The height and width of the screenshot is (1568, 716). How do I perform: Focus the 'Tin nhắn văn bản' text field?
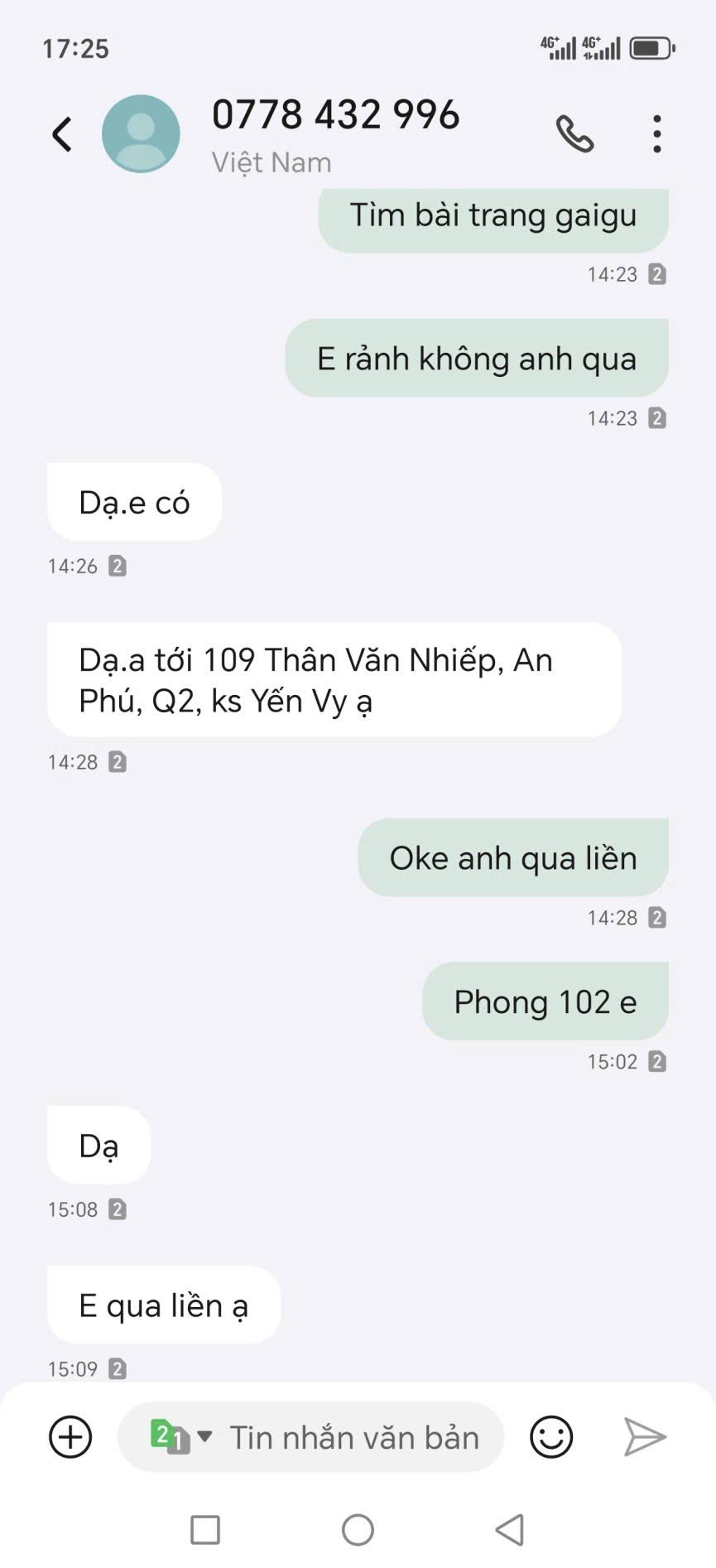tap(354, 1437)
